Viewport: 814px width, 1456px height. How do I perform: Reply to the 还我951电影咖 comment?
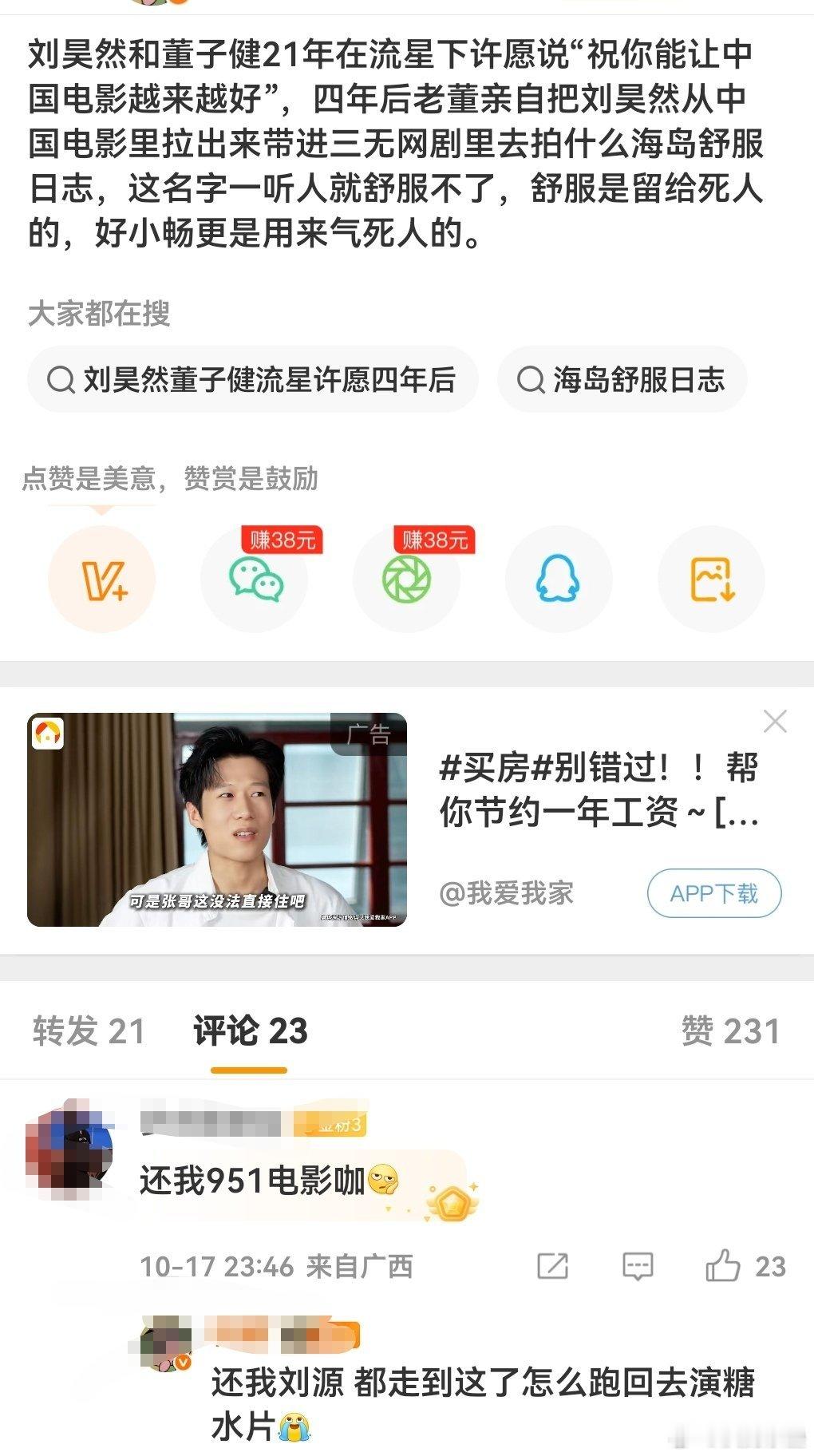(x=637, y=1266)
